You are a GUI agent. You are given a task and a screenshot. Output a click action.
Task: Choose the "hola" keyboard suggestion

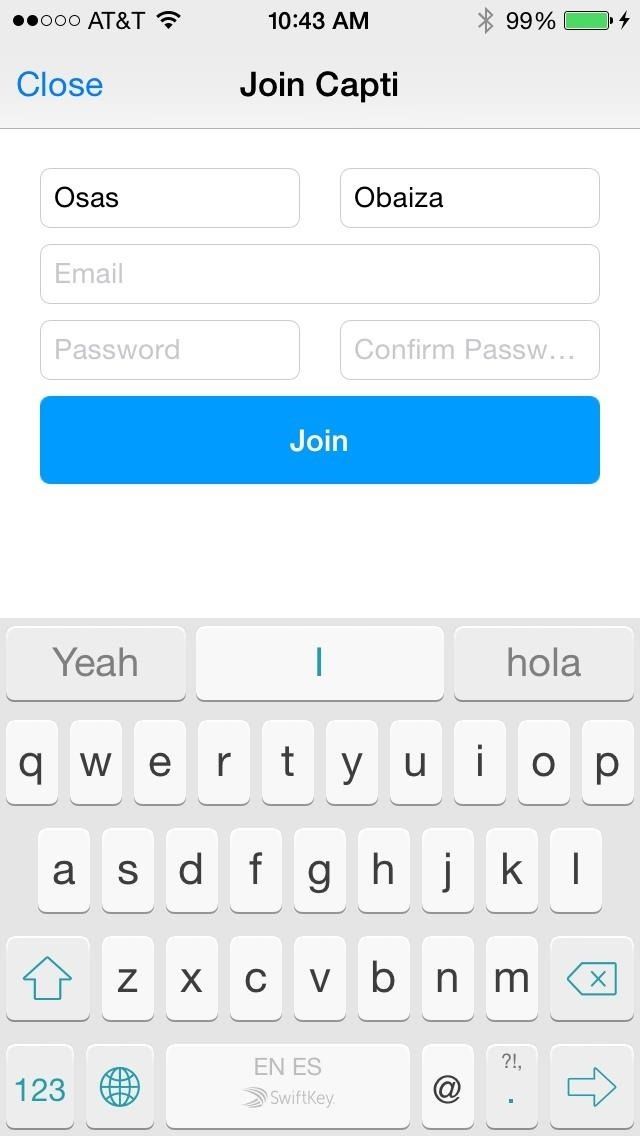(x=543, y=663)
